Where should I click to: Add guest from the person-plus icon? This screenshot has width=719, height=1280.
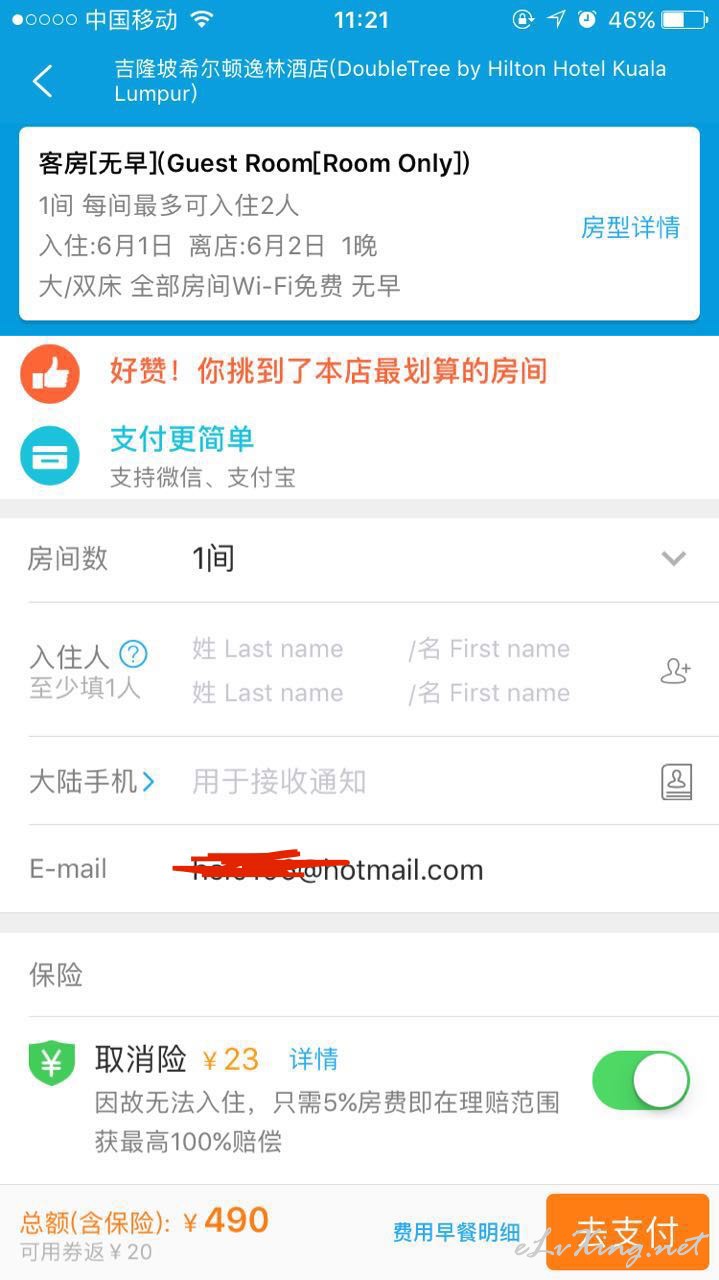(676, 671)
